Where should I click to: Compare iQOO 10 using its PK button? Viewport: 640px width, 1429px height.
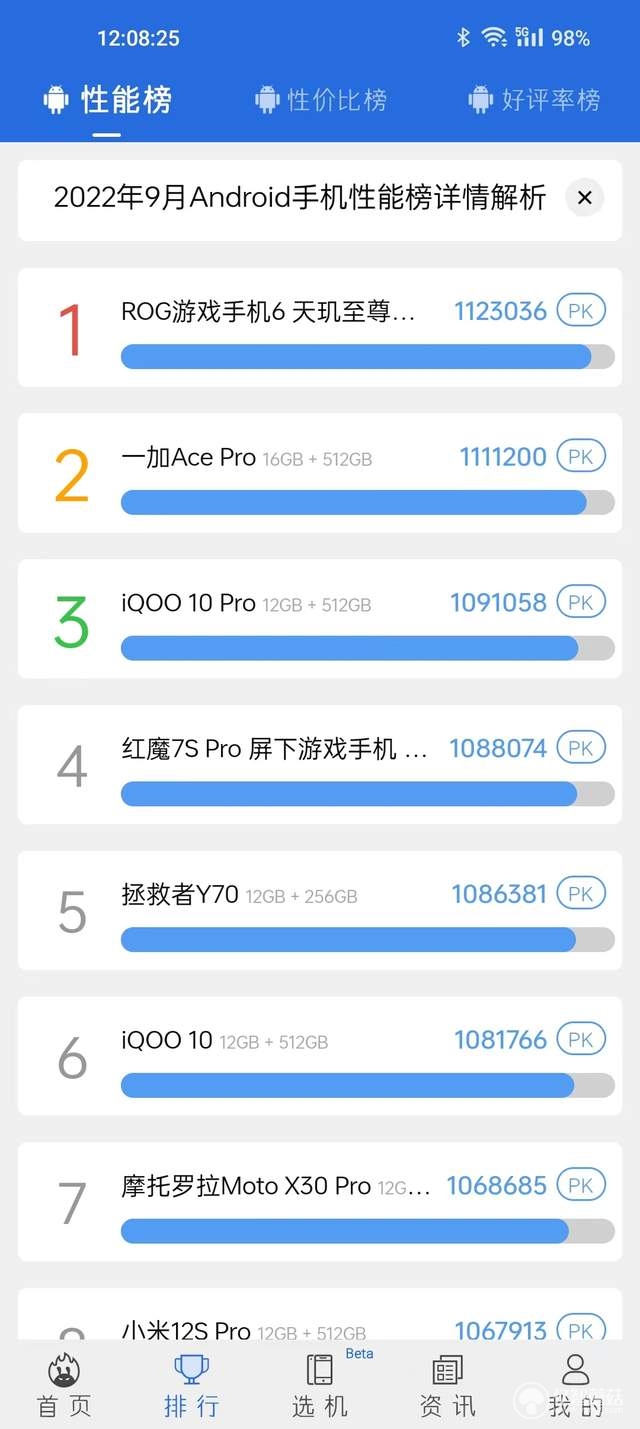(581, 1040)
